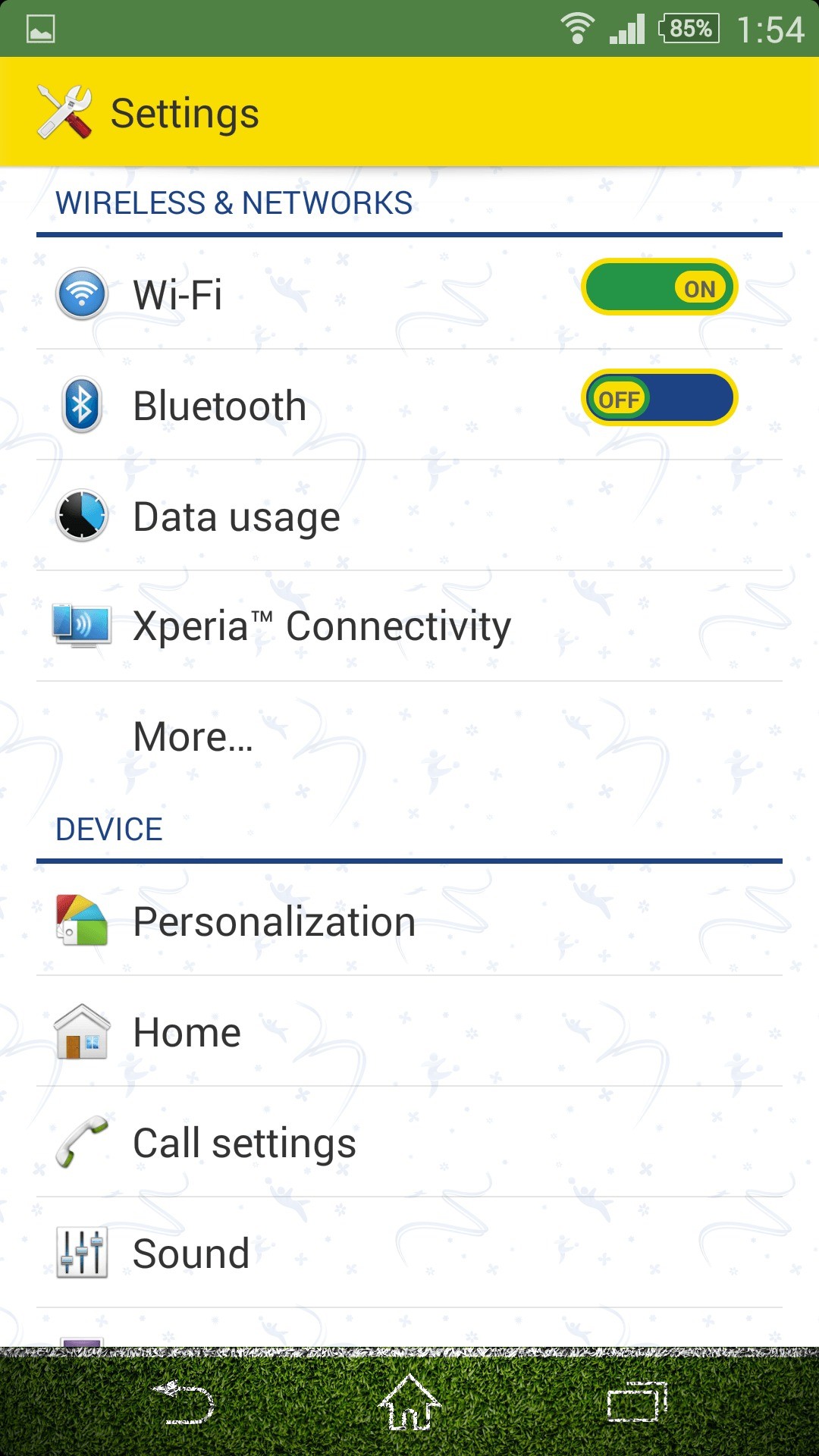Click the Personalization icon
The image size is (819, 1456).
[x=81, y=921]
